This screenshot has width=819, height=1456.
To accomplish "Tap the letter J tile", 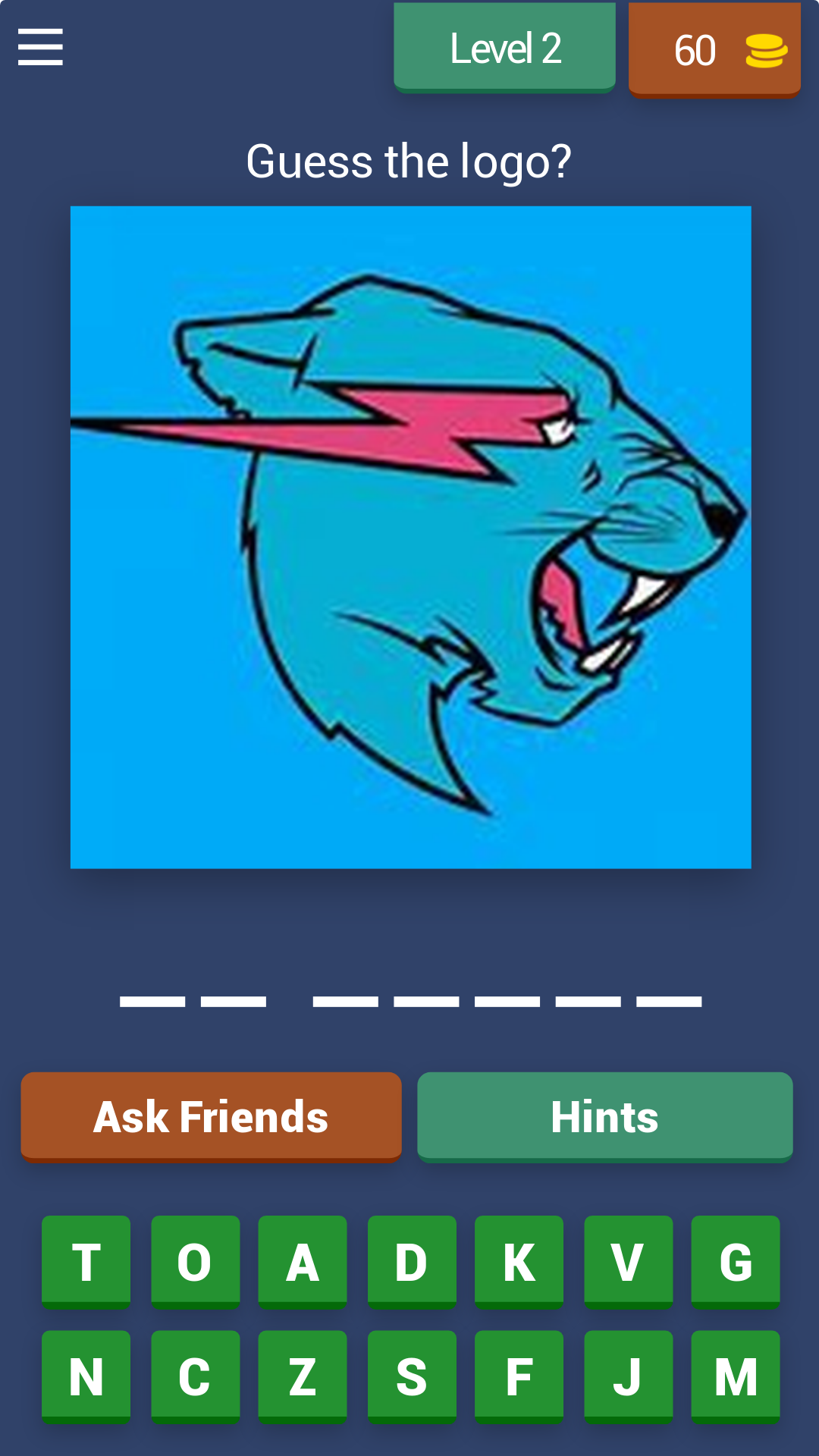I will point(628,1377).
